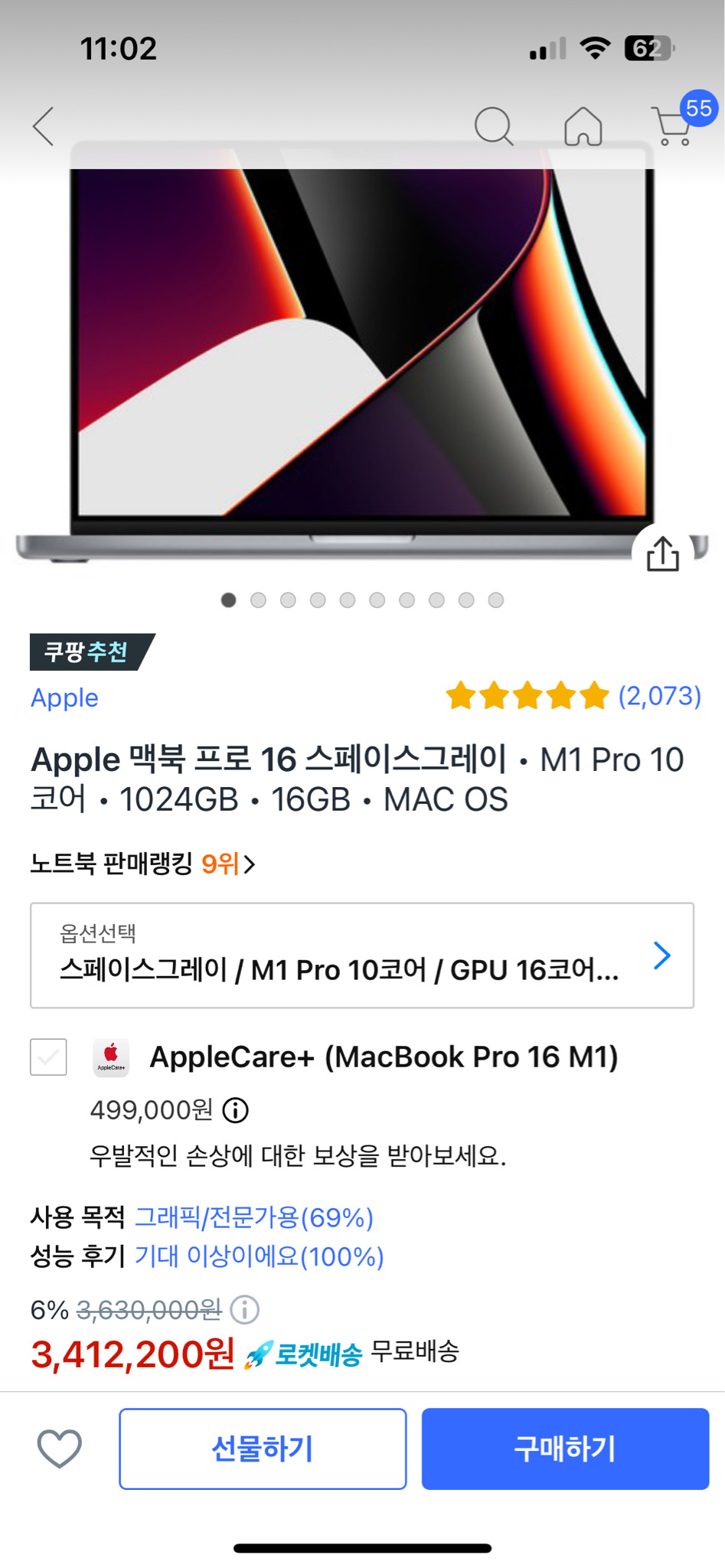Toggle the wishlist heart icon
Viewport: 725px width, 1568px height.
coord(61,1449)
